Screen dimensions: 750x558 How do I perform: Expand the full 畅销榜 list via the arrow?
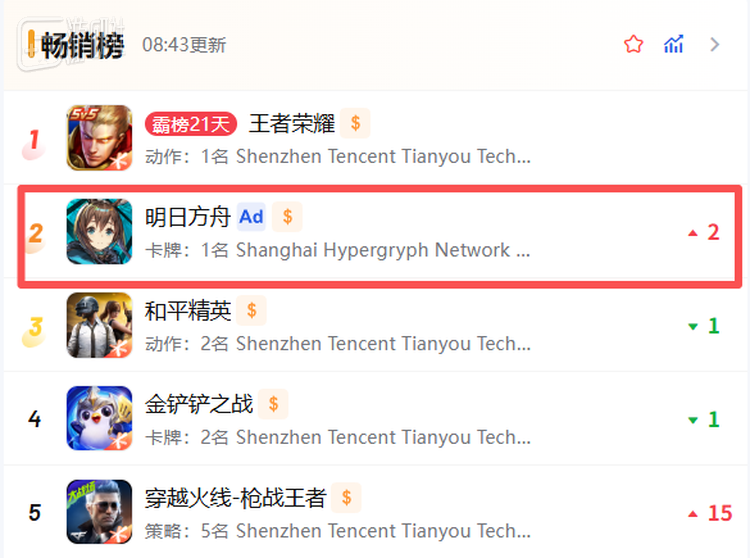pos(714,44)
